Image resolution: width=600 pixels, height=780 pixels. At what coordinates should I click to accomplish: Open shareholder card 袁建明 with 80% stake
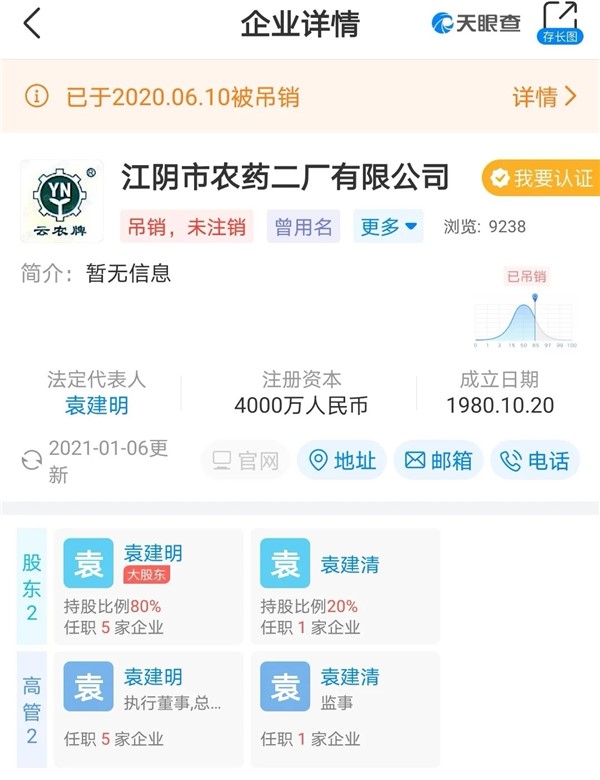pyautogui.click(x=148, y=587)
